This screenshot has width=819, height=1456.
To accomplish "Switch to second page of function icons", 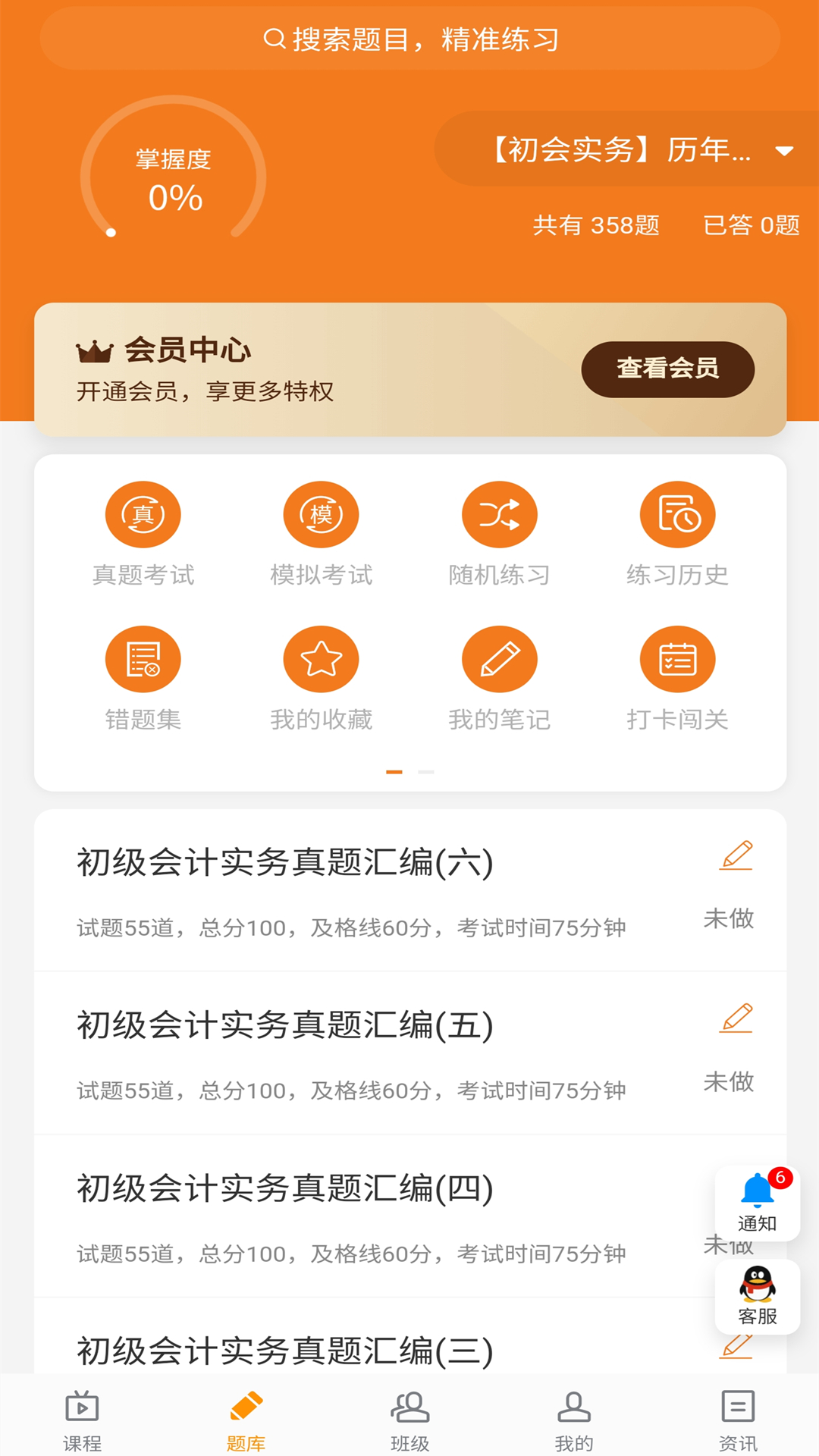I will [425, 771].
